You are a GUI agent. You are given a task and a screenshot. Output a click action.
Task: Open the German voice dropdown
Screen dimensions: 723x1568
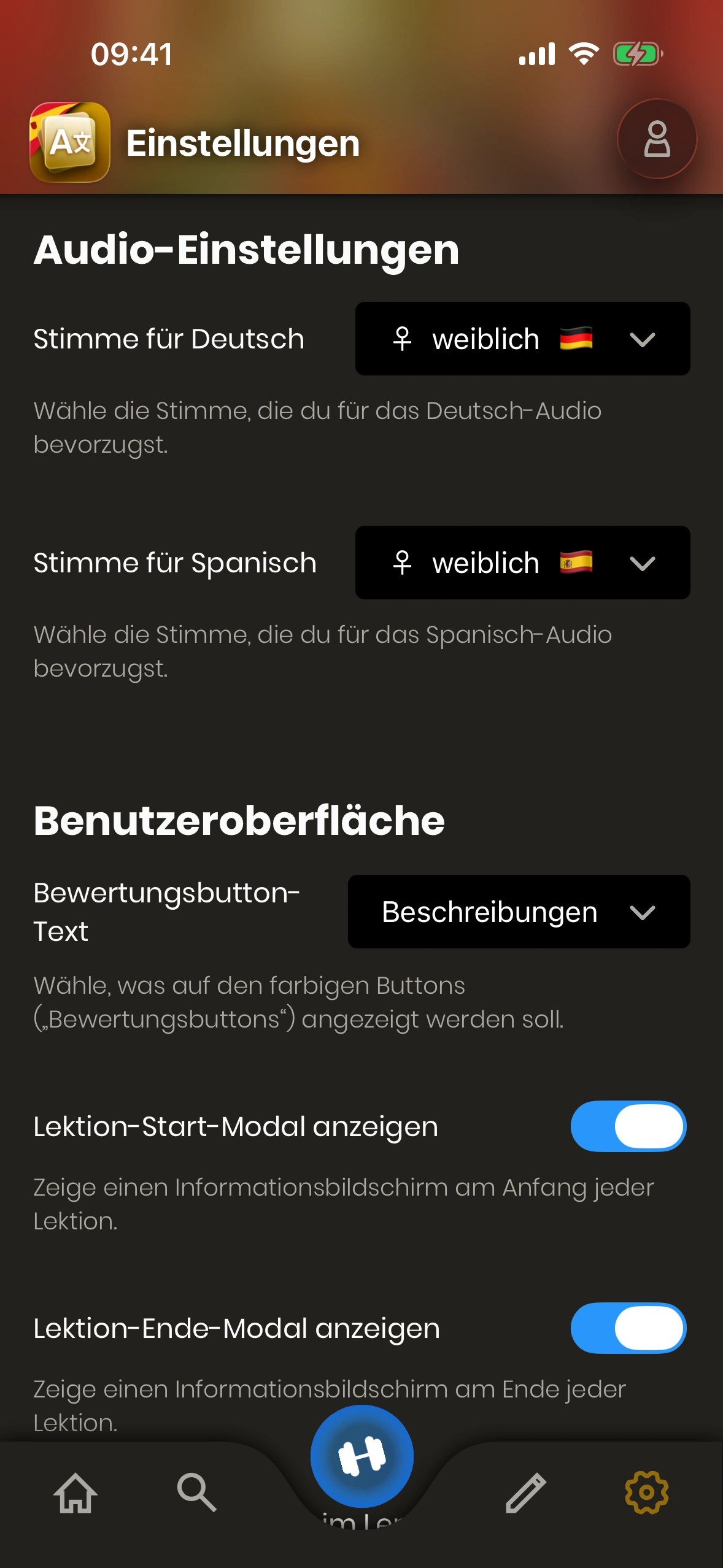coord(522,339)
